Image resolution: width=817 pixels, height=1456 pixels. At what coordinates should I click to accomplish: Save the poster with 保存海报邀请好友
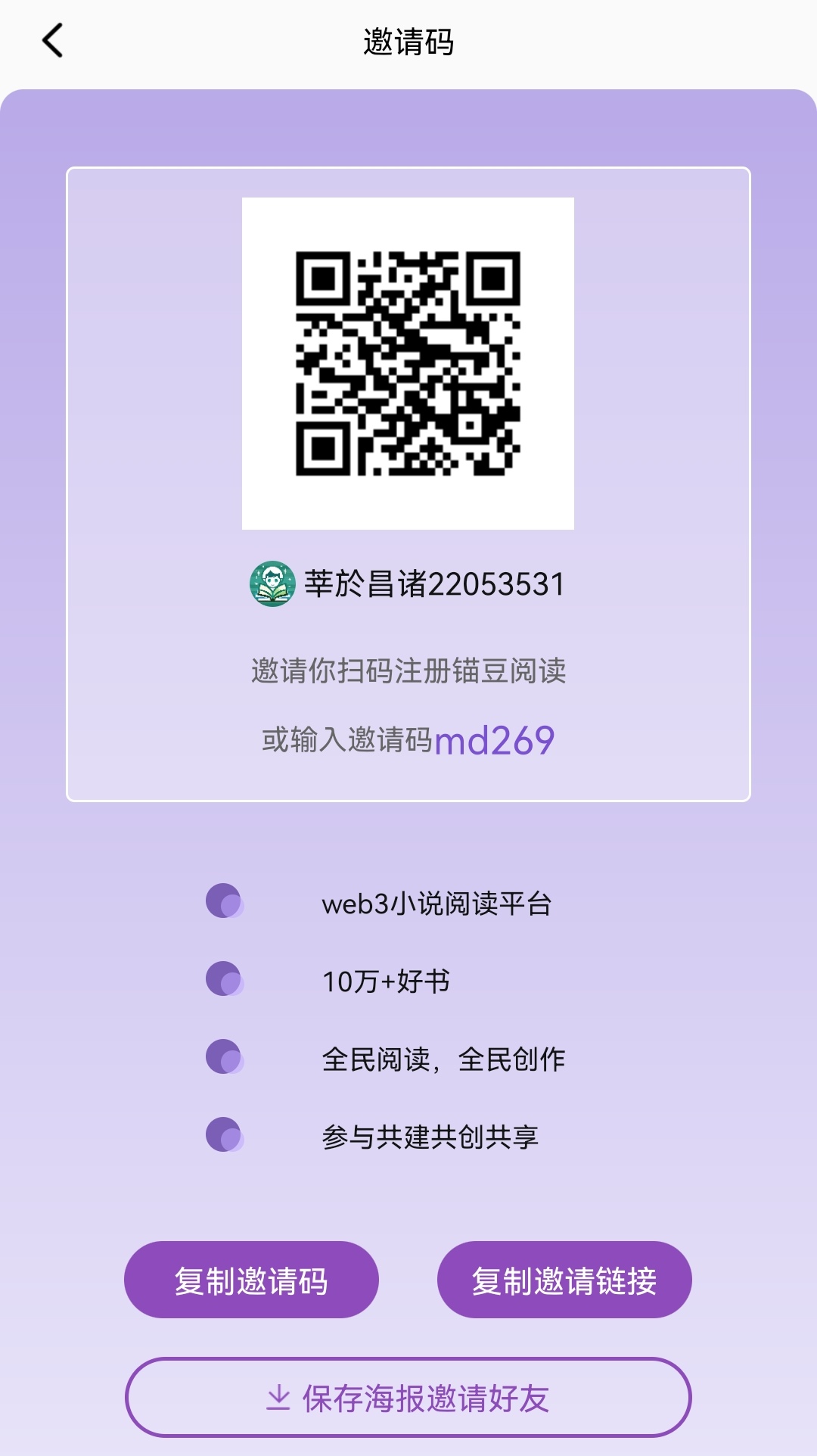click(408, 1397)
